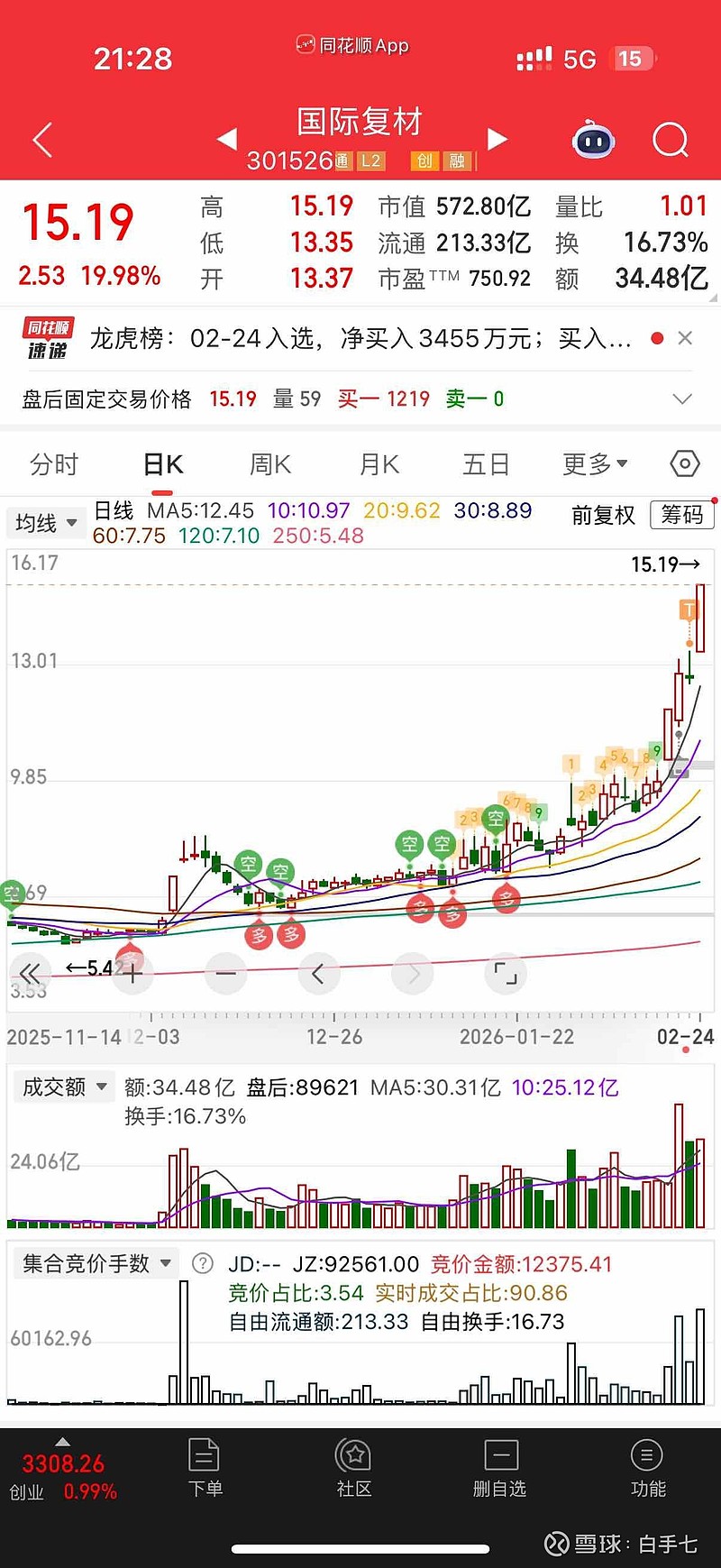The height and width of the screenshot is (1568, 721).
Task: Open the search icon
Action: point(668,140)
